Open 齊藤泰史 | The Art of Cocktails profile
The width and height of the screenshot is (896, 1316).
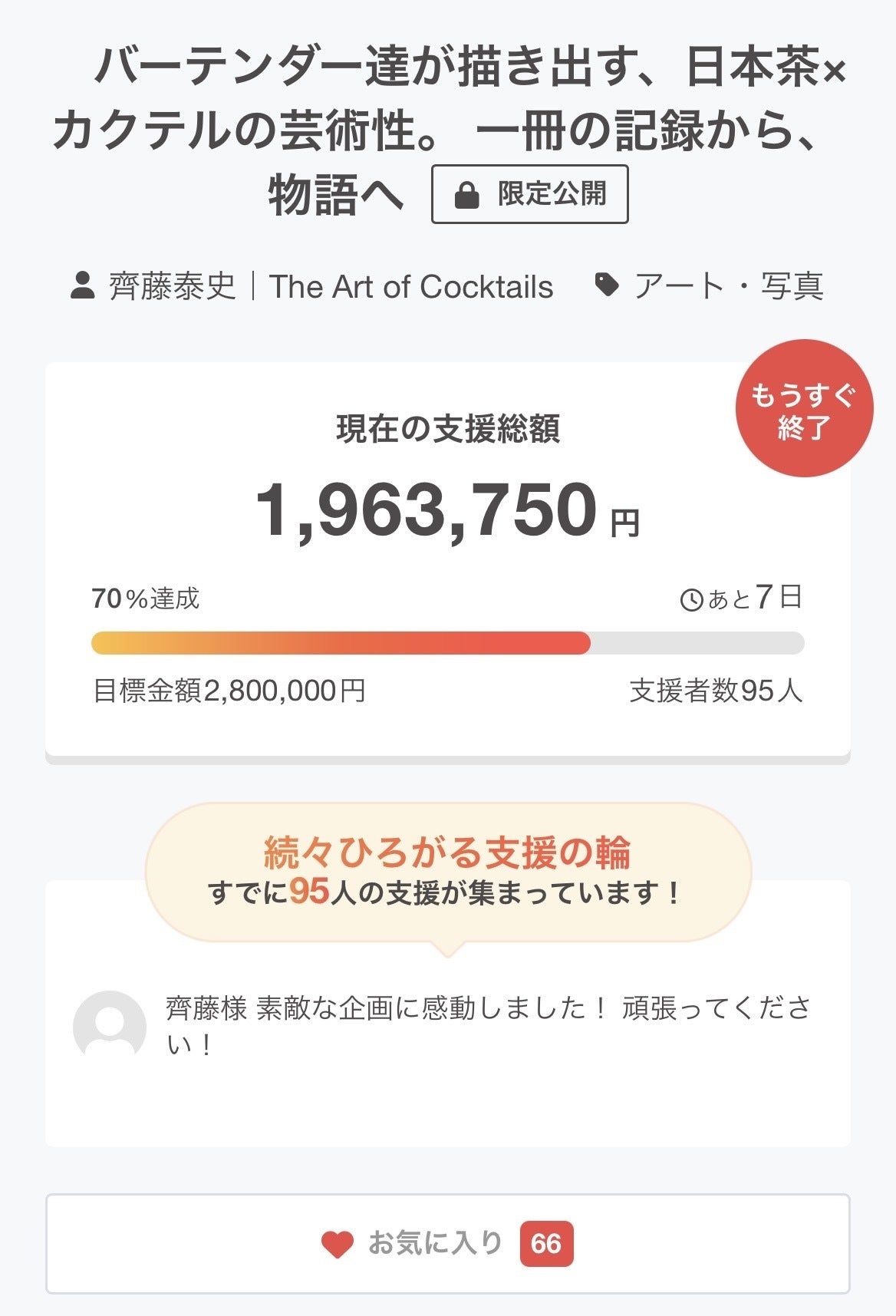[330, 287]
